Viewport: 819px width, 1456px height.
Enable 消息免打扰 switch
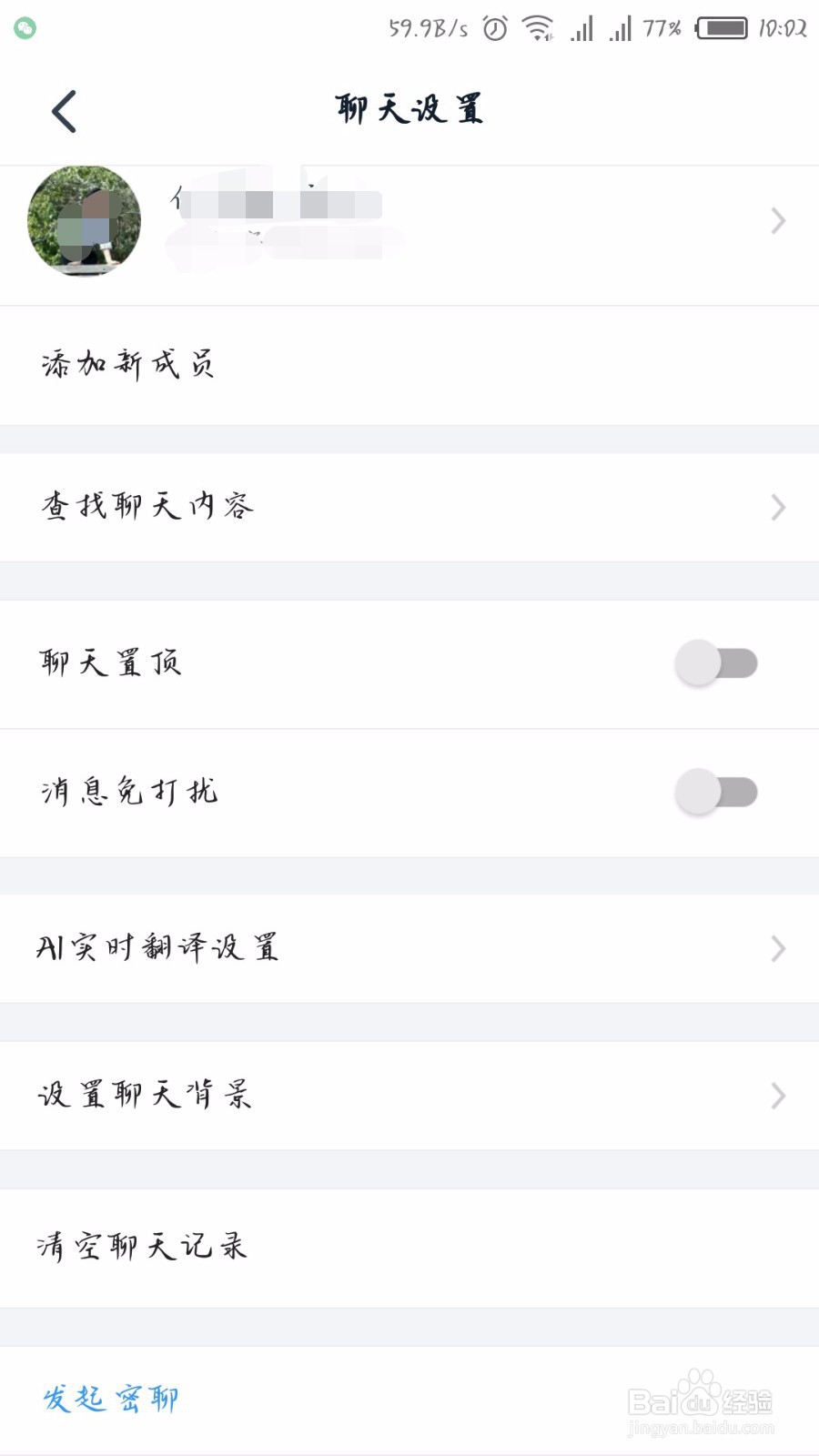pos(716,792)
